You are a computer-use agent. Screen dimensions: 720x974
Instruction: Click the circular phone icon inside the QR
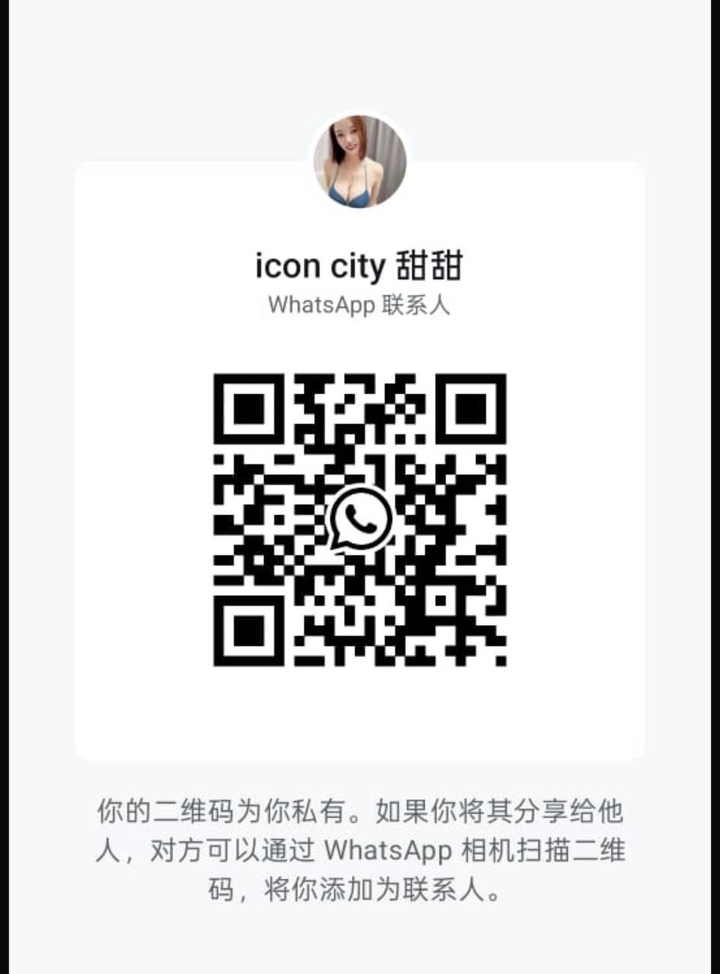click(x=360, y=520)
